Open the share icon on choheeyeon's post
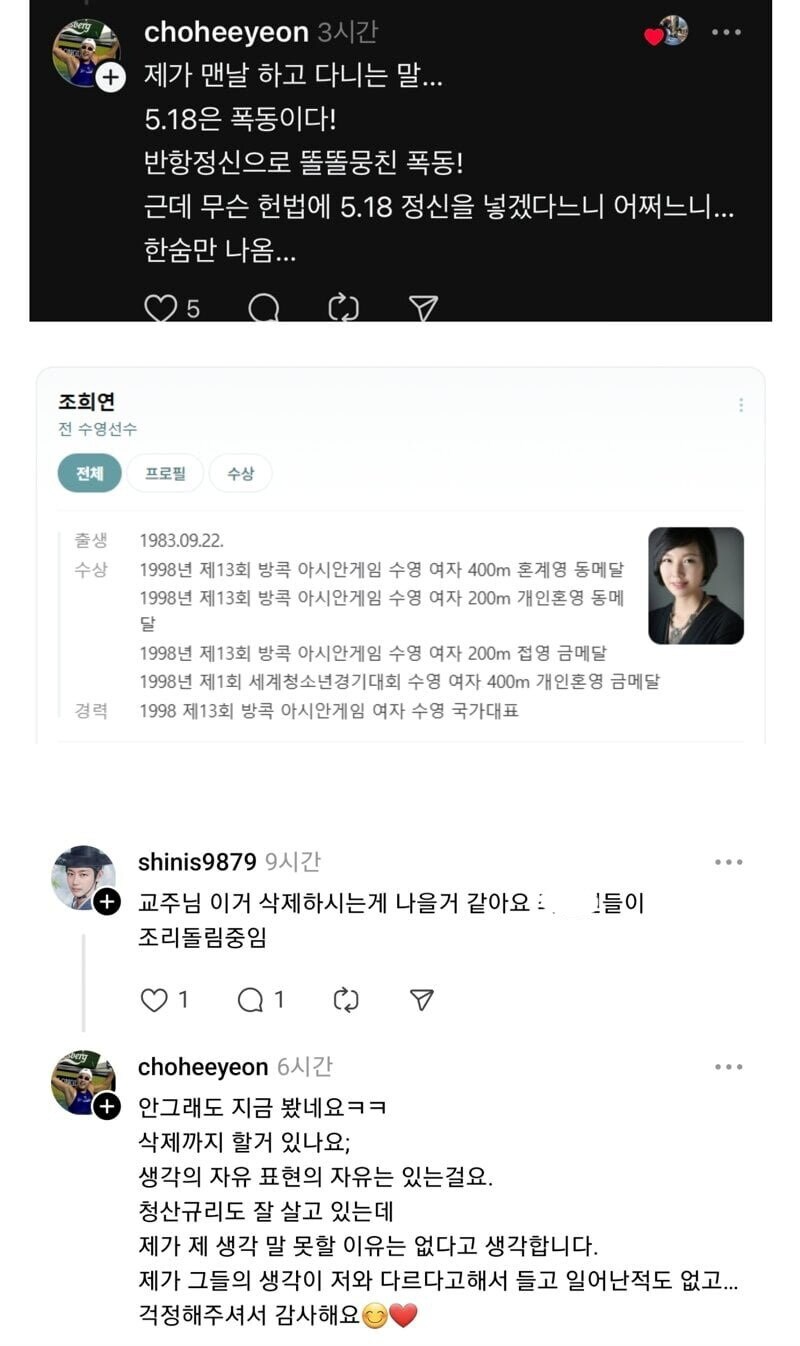This screenshot has width=800, height=1346. click(x=425, y=308)
